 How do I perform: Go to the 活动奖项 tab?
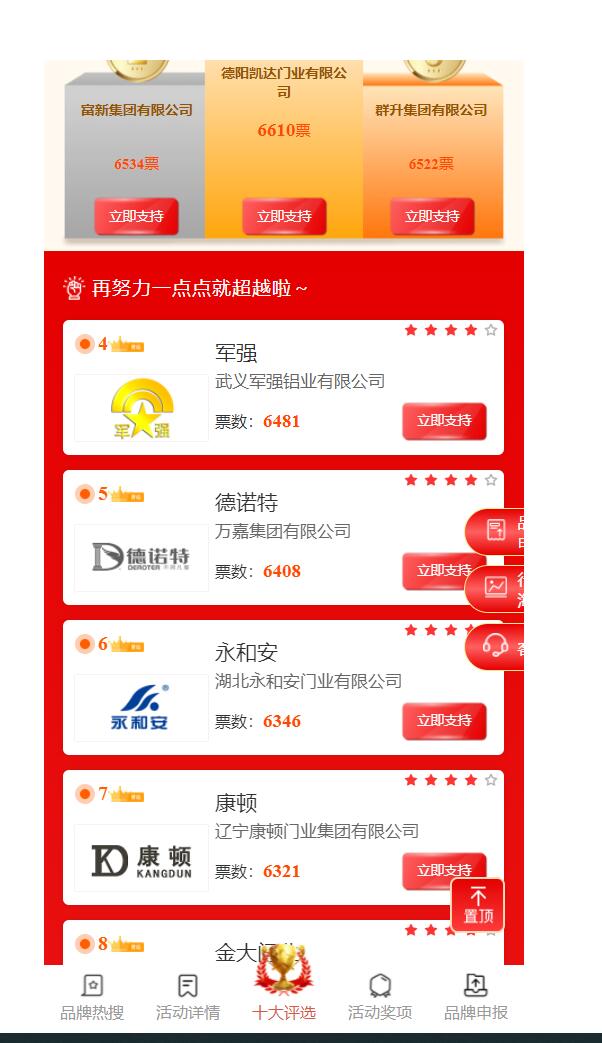pos(380,997)
